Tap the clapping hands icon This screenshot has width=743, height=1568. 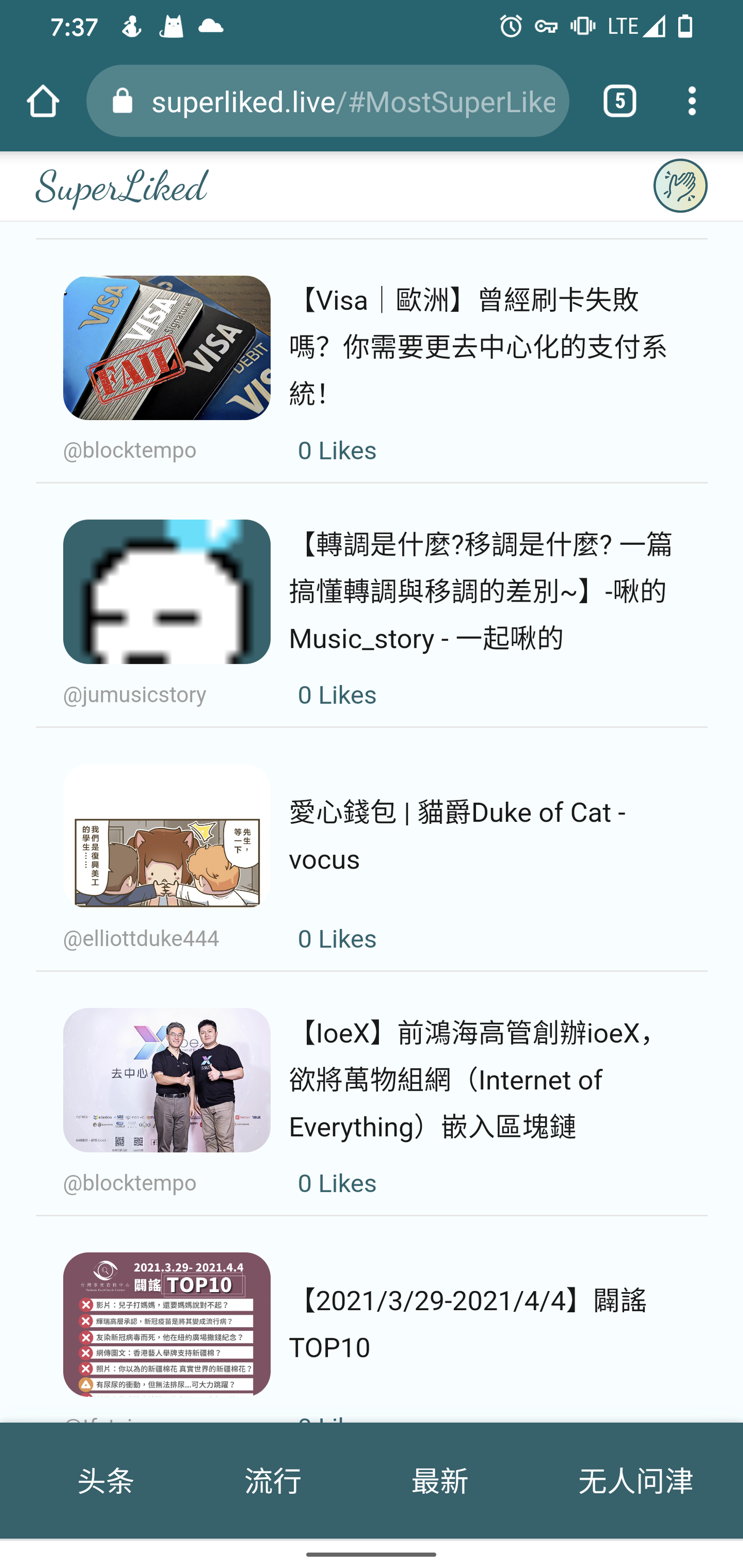[x=680, y=186]
